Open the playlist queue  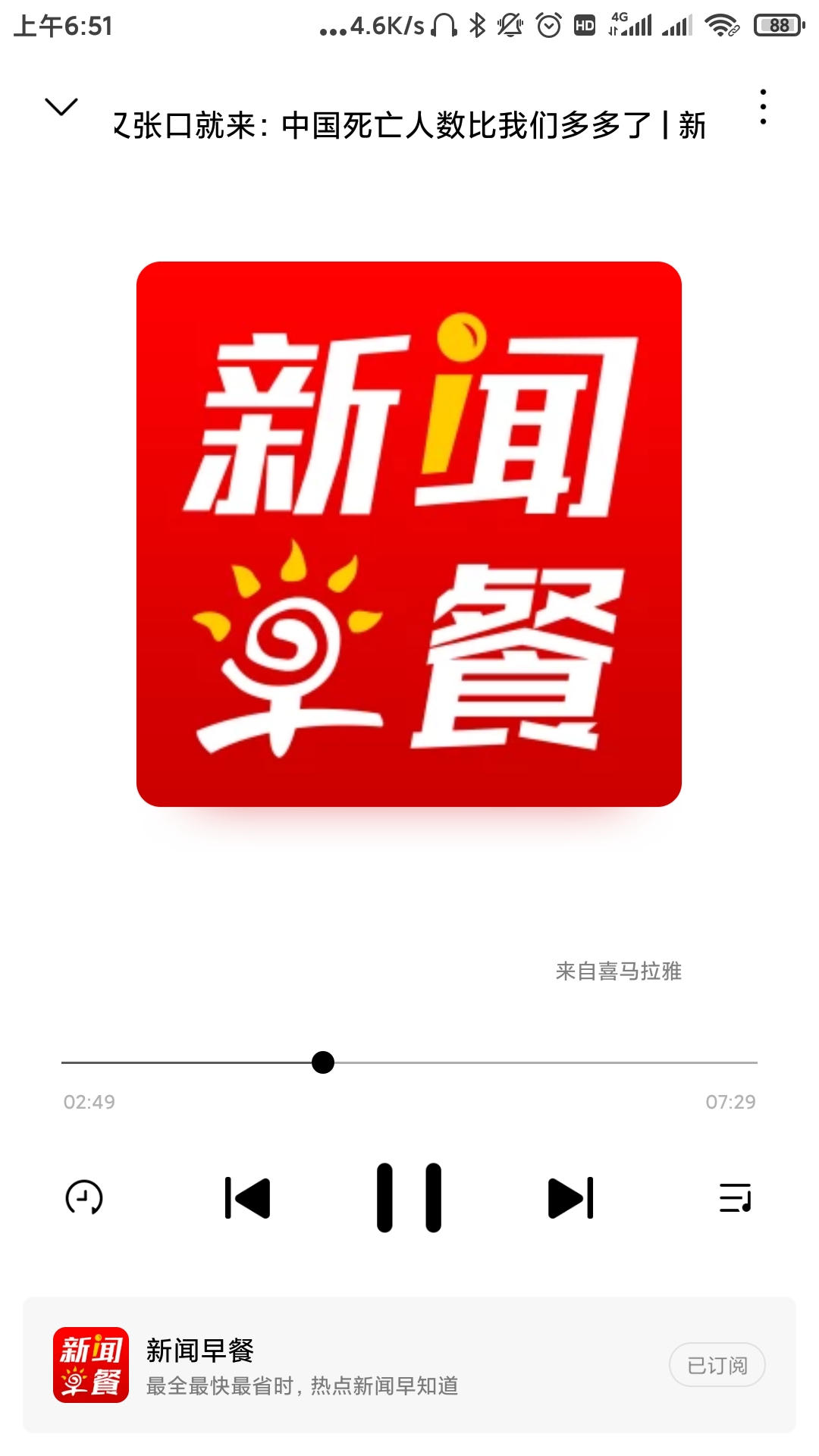[735, 1198]
